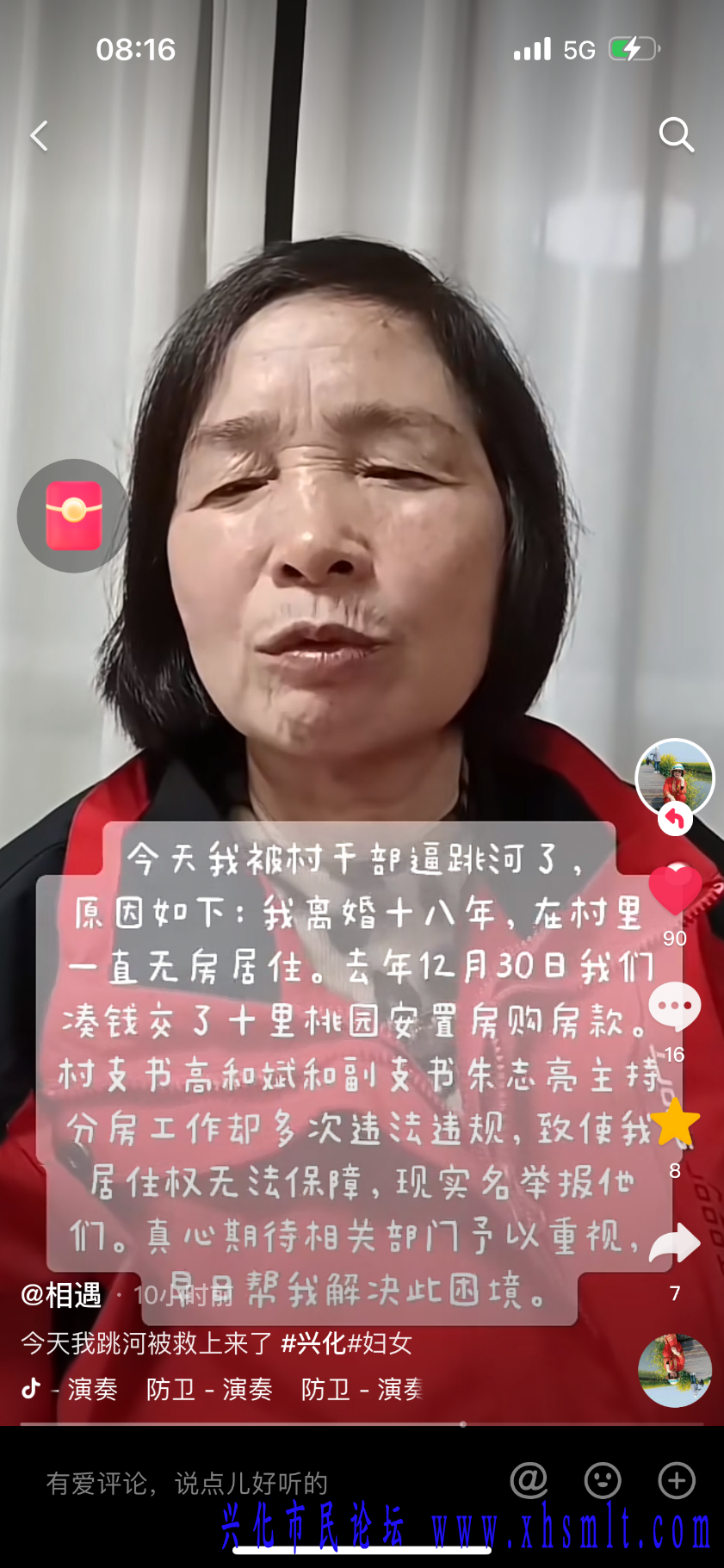
Task: Like this video with the heart
Action: coord(675,889)
